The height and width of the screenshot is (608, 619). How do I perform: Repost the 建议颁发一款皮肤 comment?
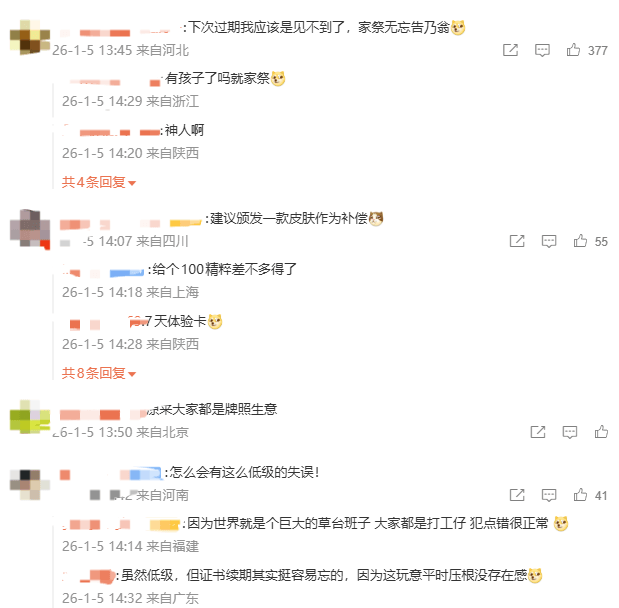click(517, 241)
